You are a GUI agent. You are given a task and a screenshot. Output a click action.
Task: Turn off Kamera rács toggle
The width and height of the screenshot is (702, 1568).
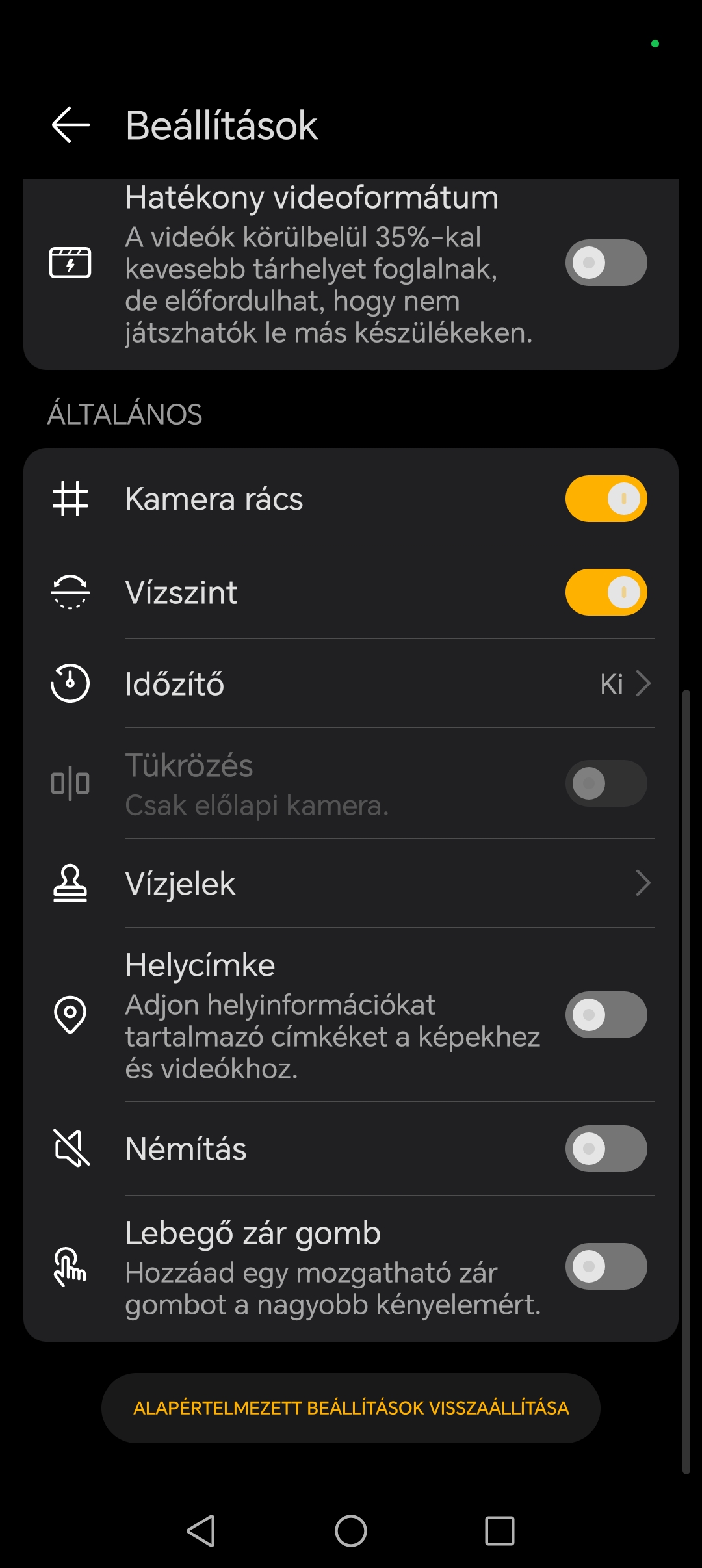tap(606, 499)
